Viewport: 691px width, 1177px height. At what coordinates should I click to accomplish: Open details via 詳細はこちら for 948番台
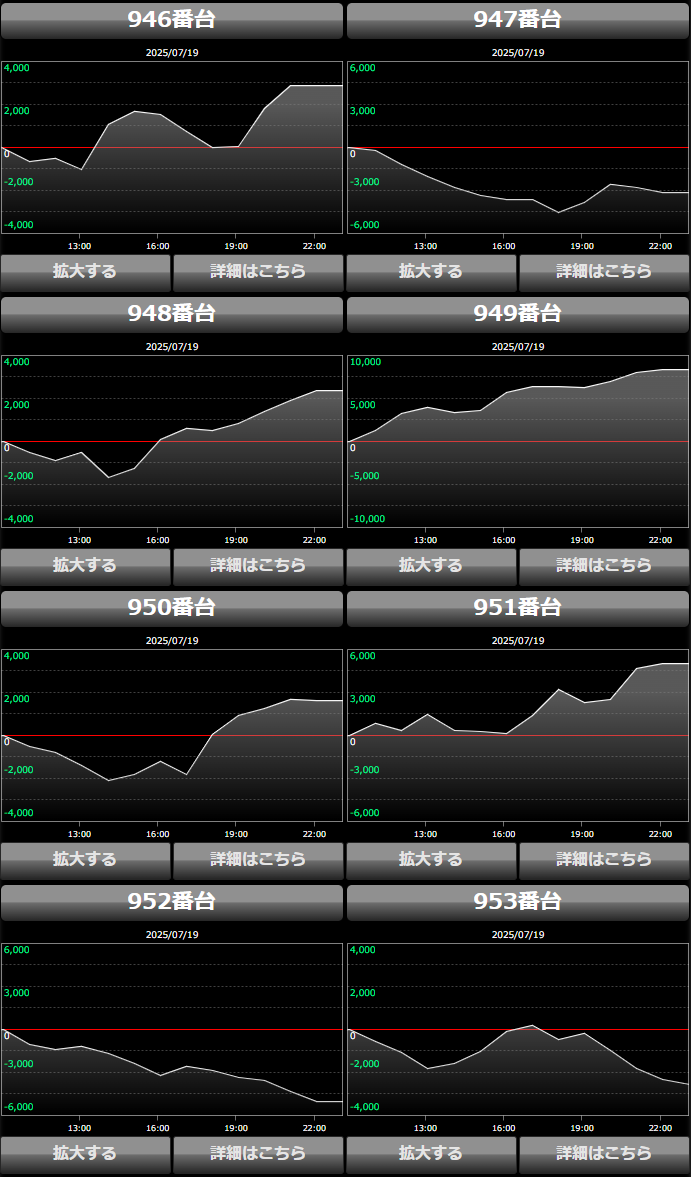point(258,567)
